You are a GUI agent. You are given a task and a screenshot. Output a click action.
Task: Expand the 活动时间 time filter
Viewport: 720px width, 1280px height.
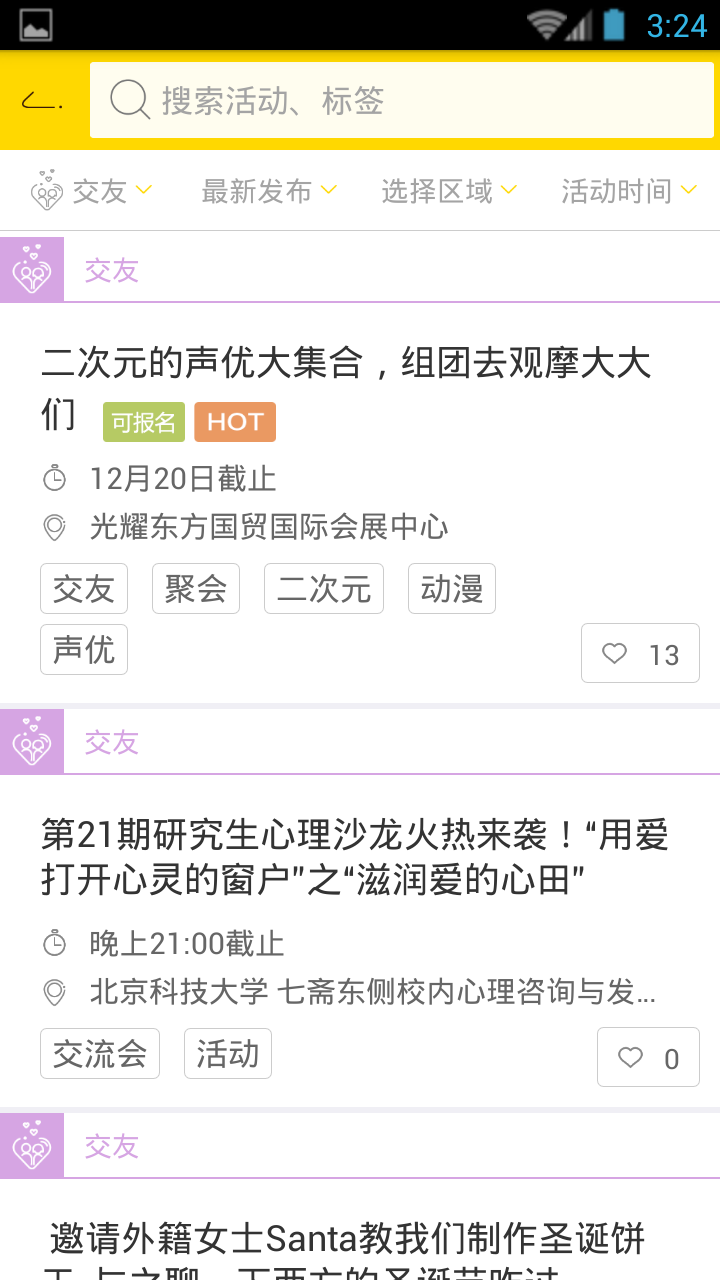628,190
